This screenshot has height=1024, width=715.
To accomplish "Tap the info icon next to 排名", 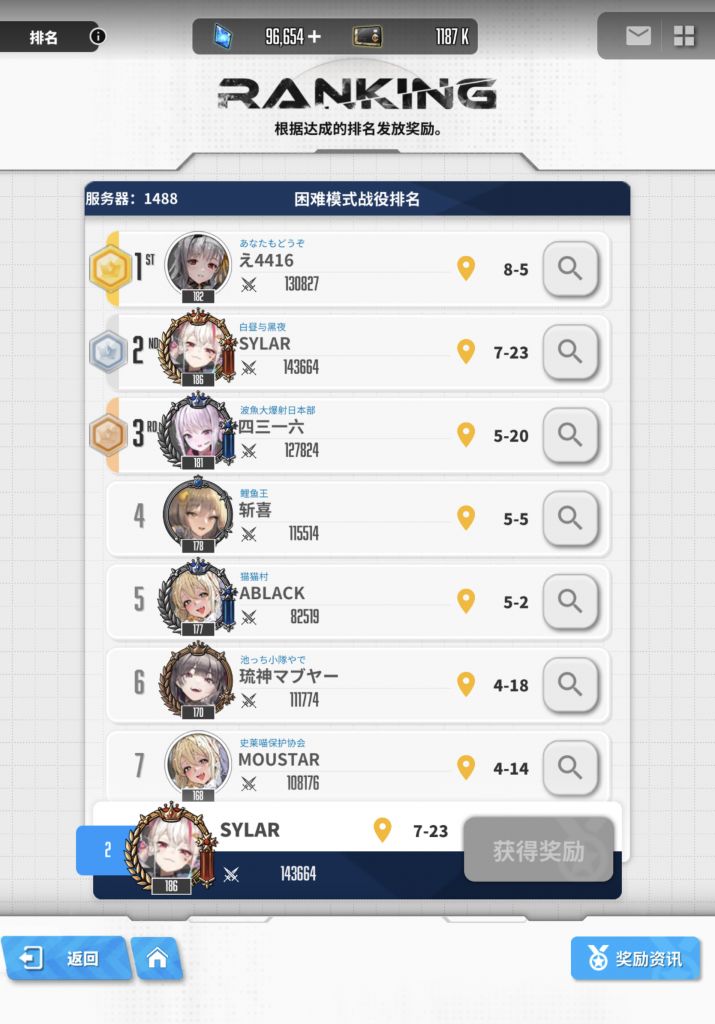I will point(97,37).
